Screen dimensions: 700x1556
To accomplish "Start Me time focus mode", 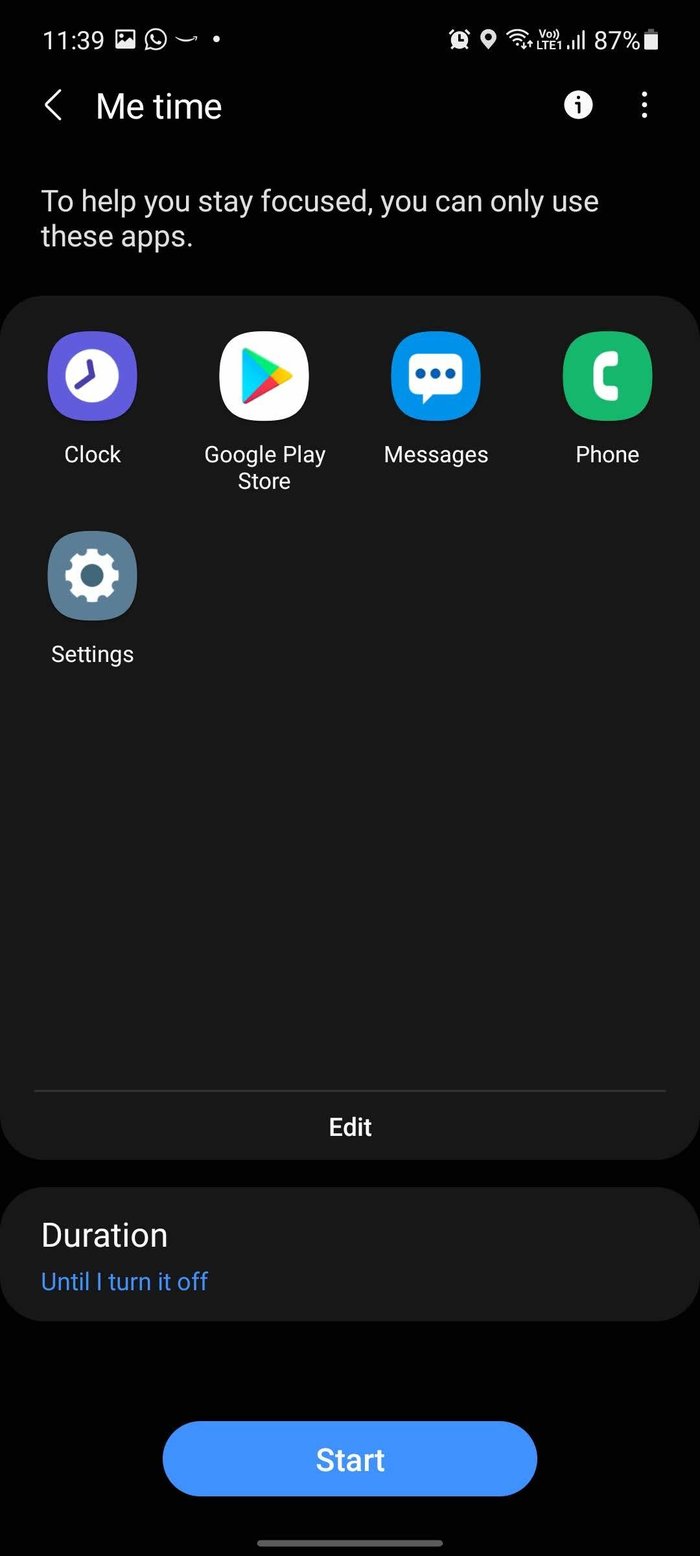I will [350, 1459].
